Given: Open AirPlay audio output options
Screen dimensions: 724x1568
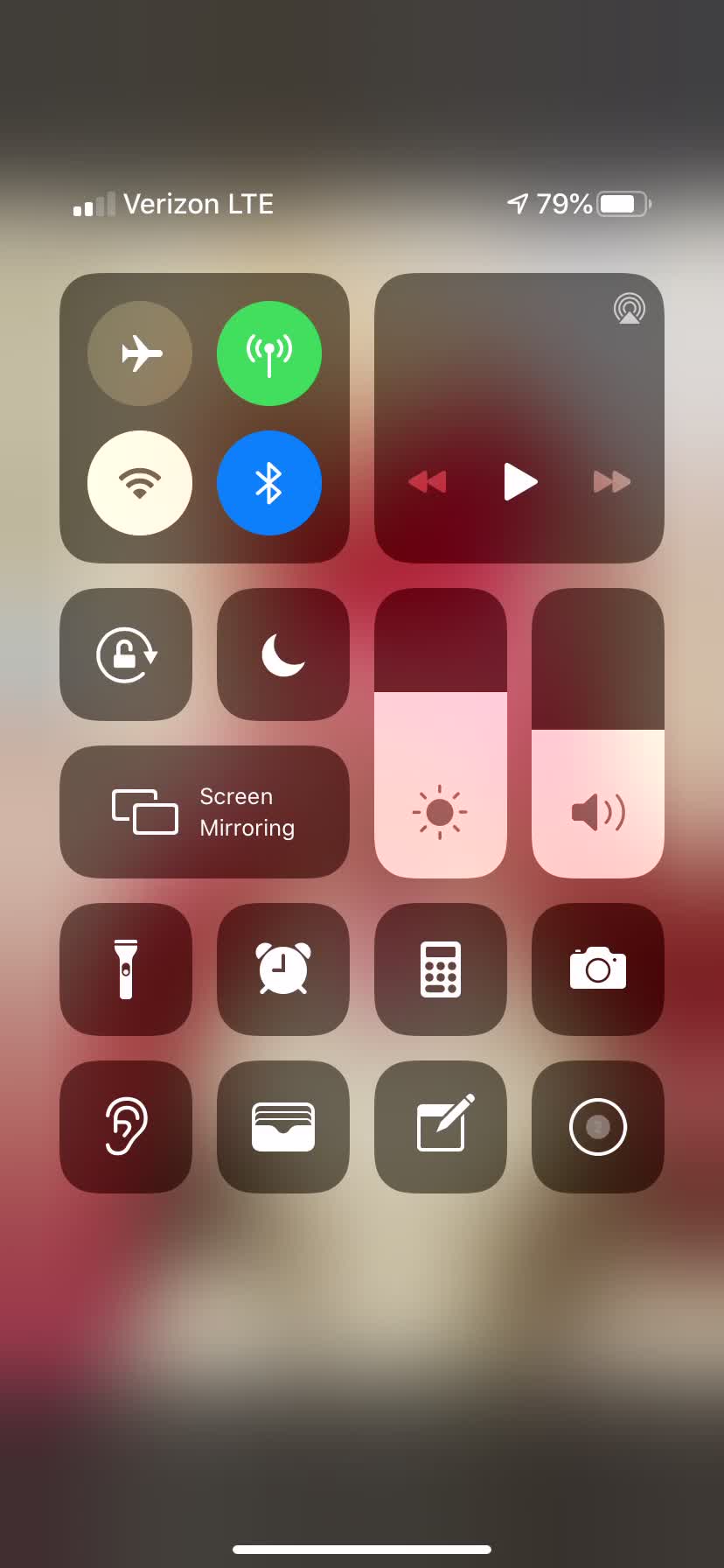Looking at the screenshot, I should coord(630,308).
